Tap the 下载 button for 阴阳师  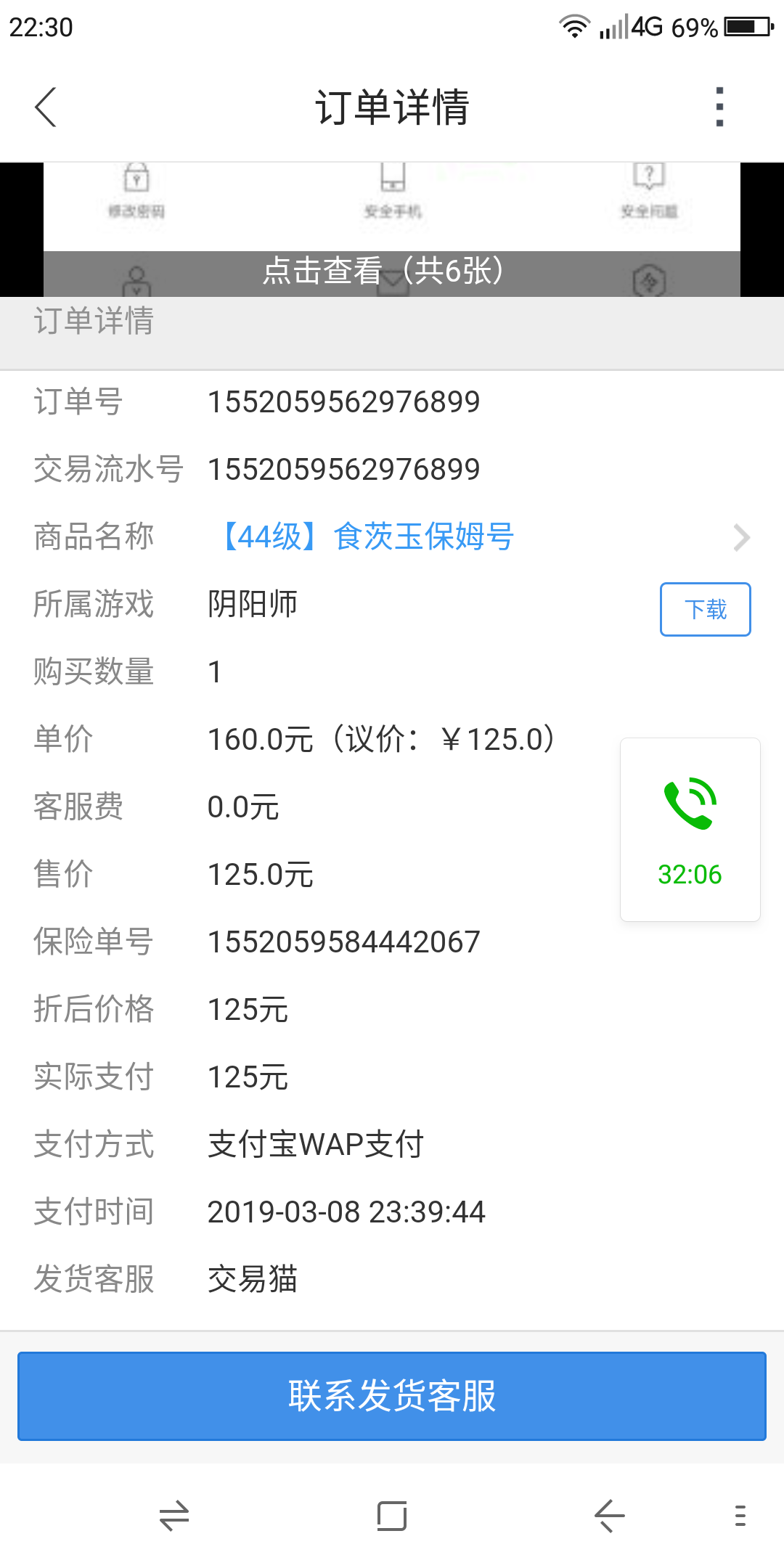click(705, 609)
